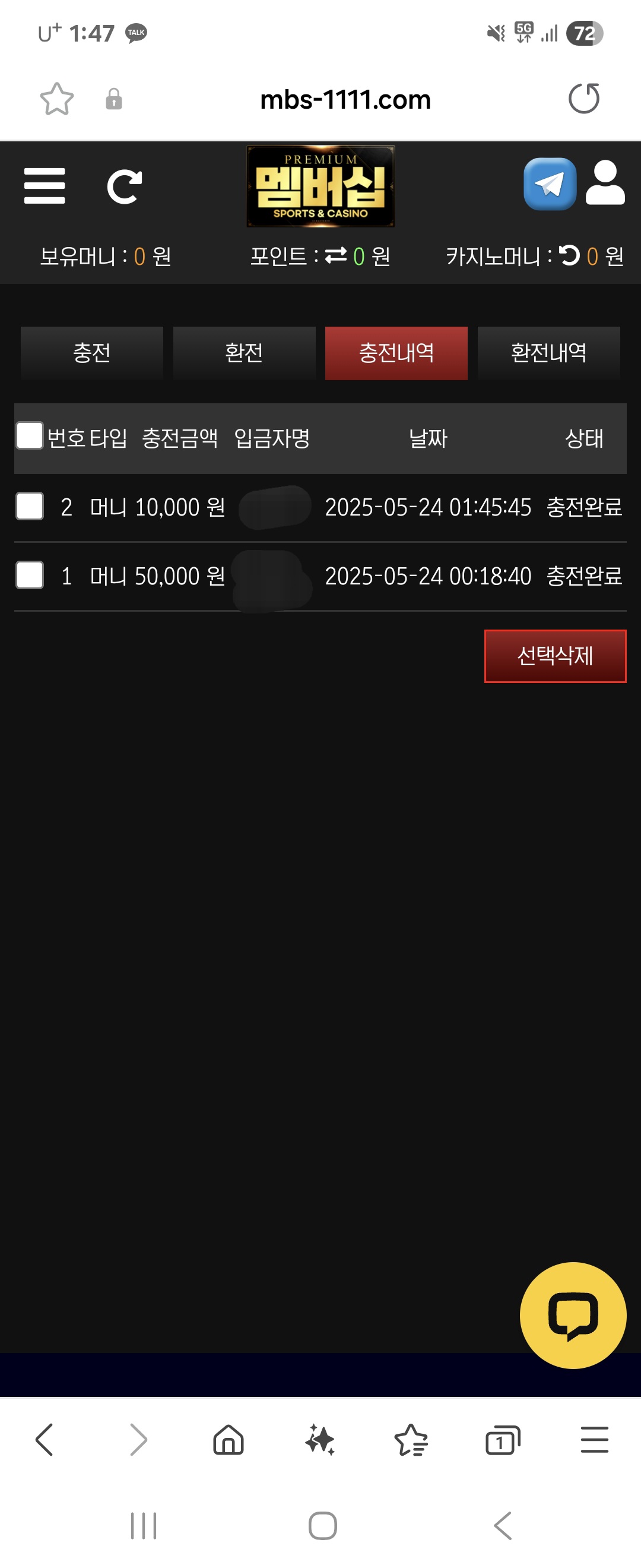
Task: Tap the site refresh arrow beside the menu
Action: pyautogui.click(x=124, y=186)
